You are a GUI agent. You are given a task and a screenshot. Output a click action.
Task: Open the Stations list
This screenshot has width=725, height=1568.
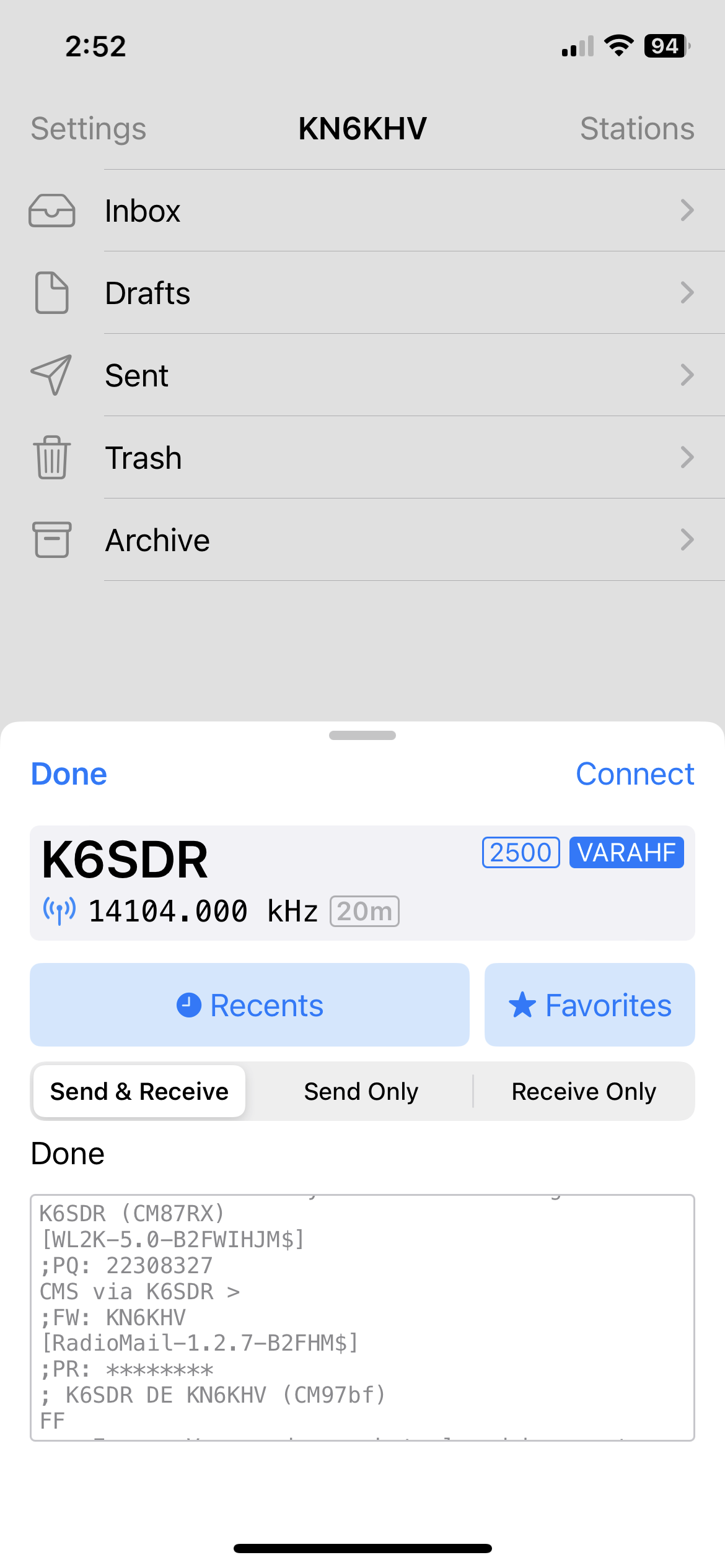(637, 129)
